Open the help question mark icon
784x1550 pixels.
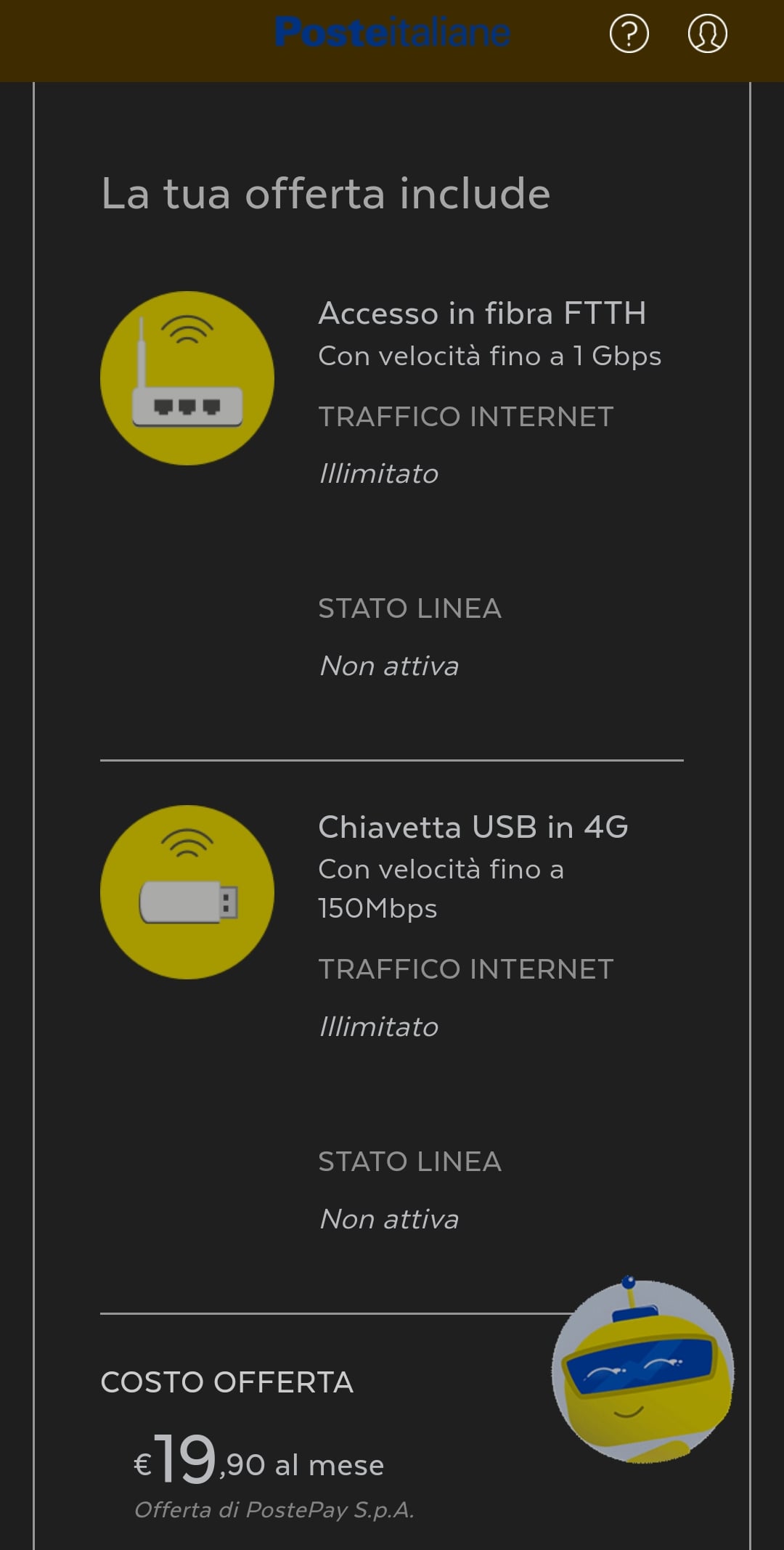pos(629,34)
